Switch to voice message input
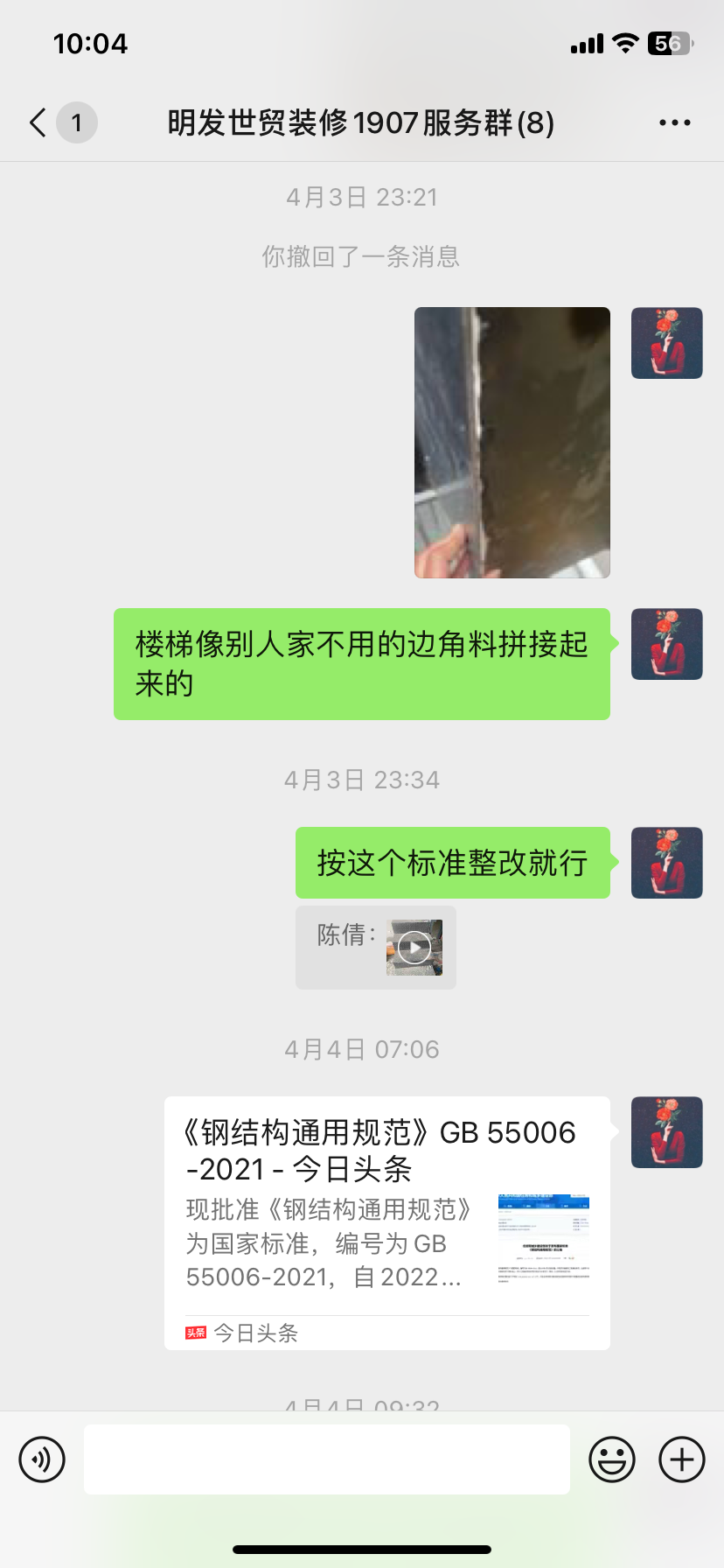 point(42,1459)
